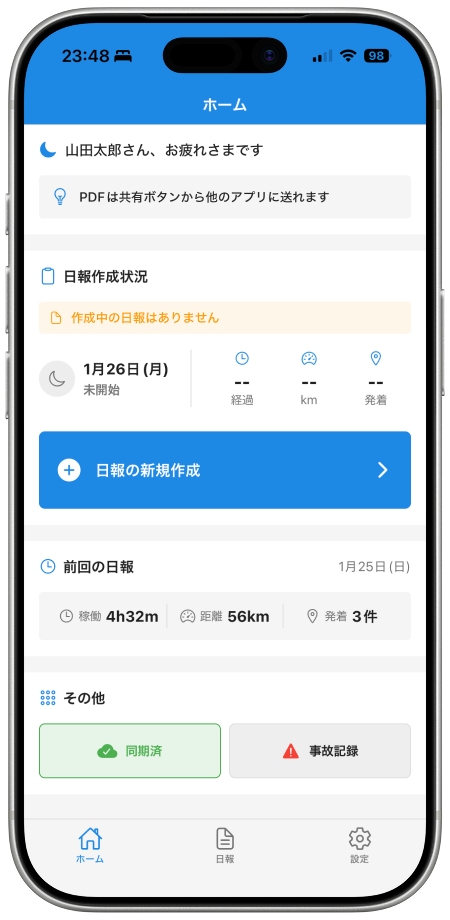Open the 事故記録 accident record
The width and height of the screenshot is (450, 920).
[x=320, y=750]
